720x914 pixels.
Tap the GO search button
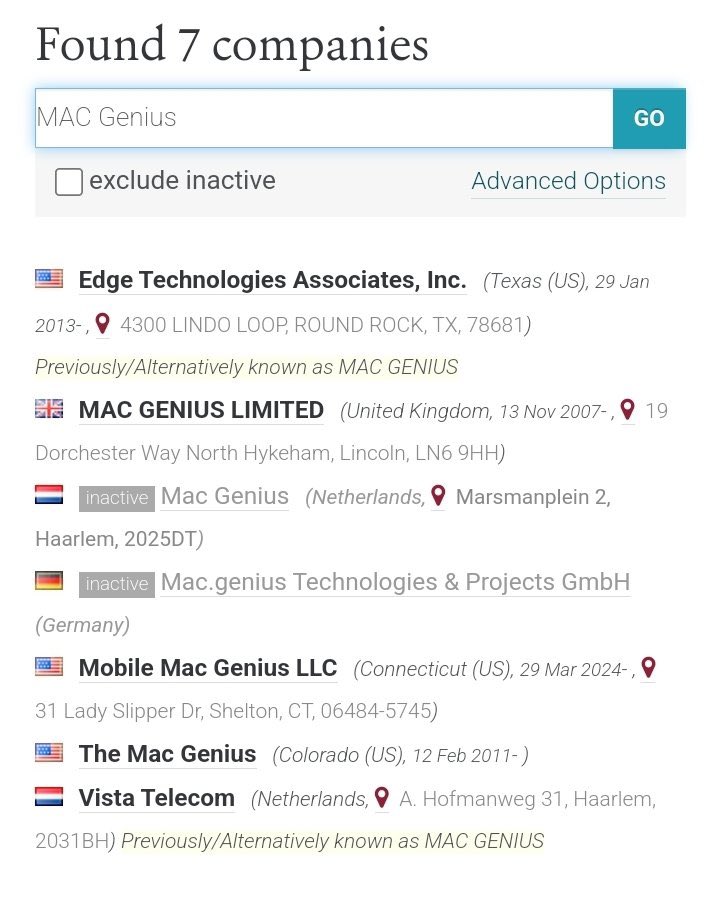click(x=649, y=118)
